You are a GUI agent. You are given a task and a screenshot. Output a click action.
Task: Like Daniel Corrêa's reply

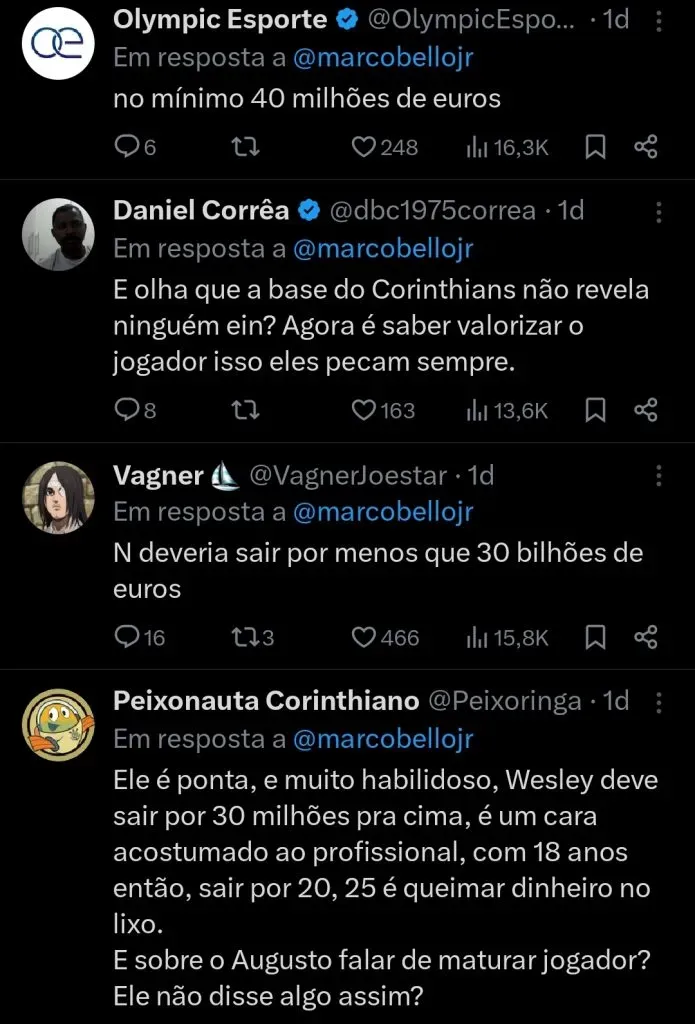point(364,410)
